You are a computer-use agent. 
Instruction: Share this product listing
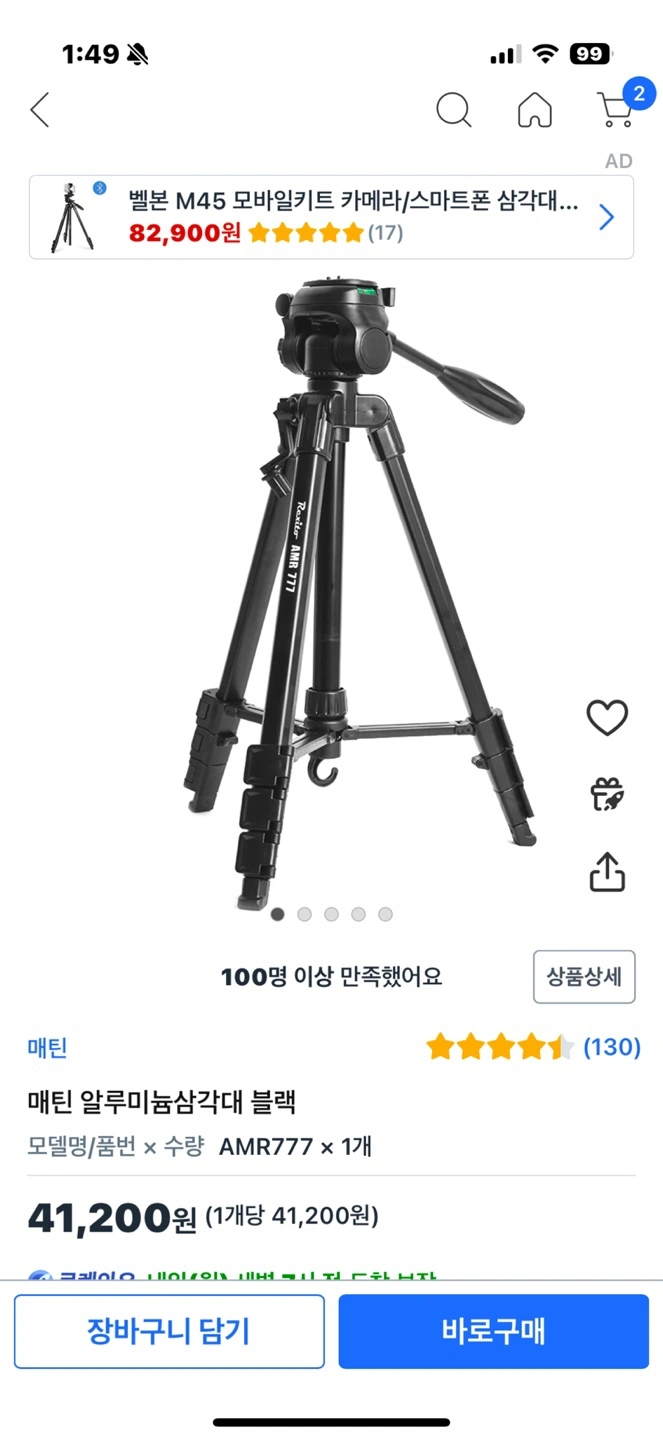pos(606,872)
